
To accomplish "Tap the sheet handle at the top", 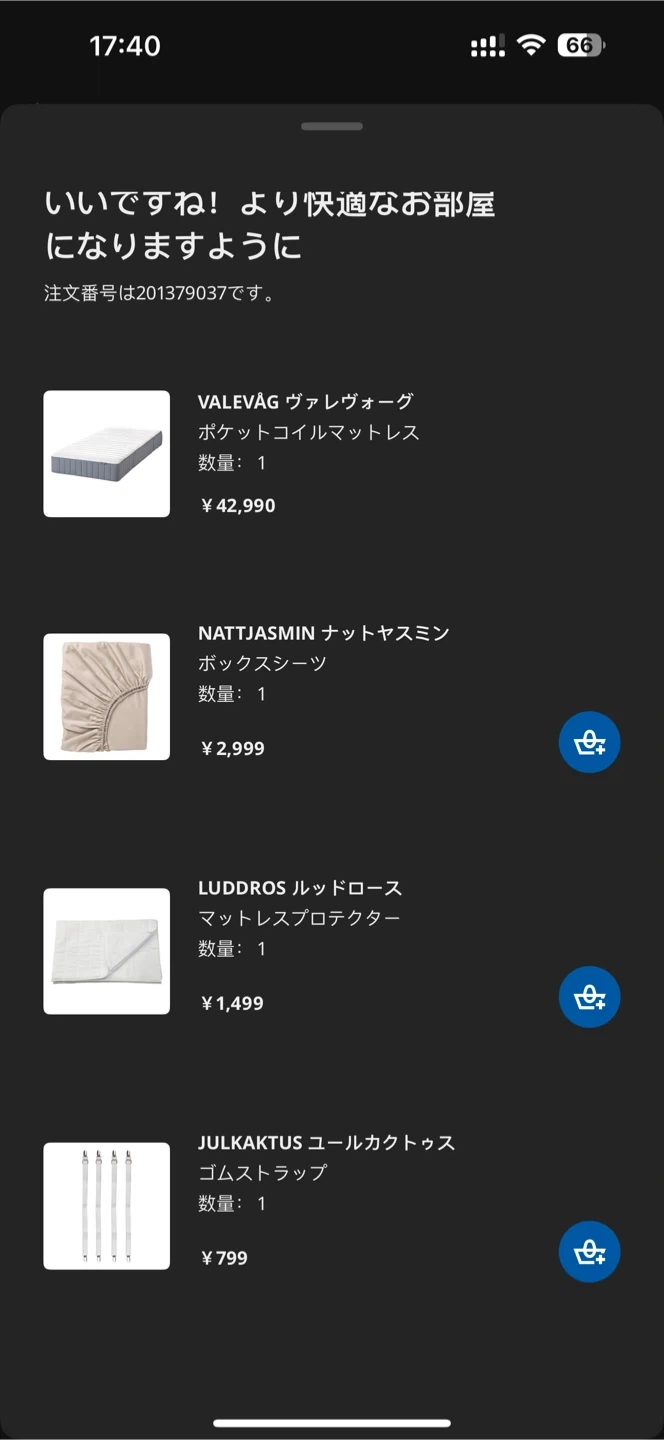I will (332, 127).
